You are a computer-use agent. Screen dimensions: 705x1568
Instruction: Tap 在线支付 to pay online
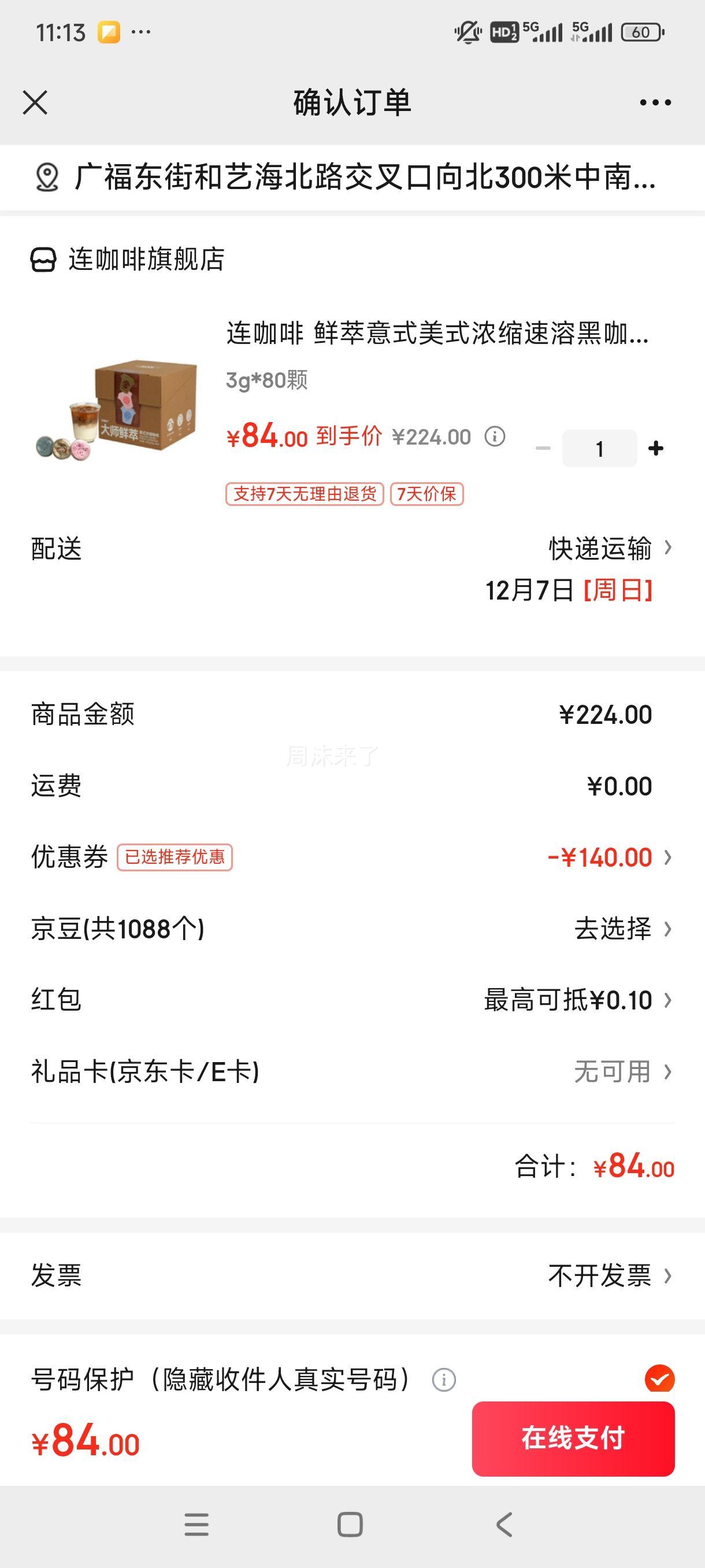click(573, 1438)
